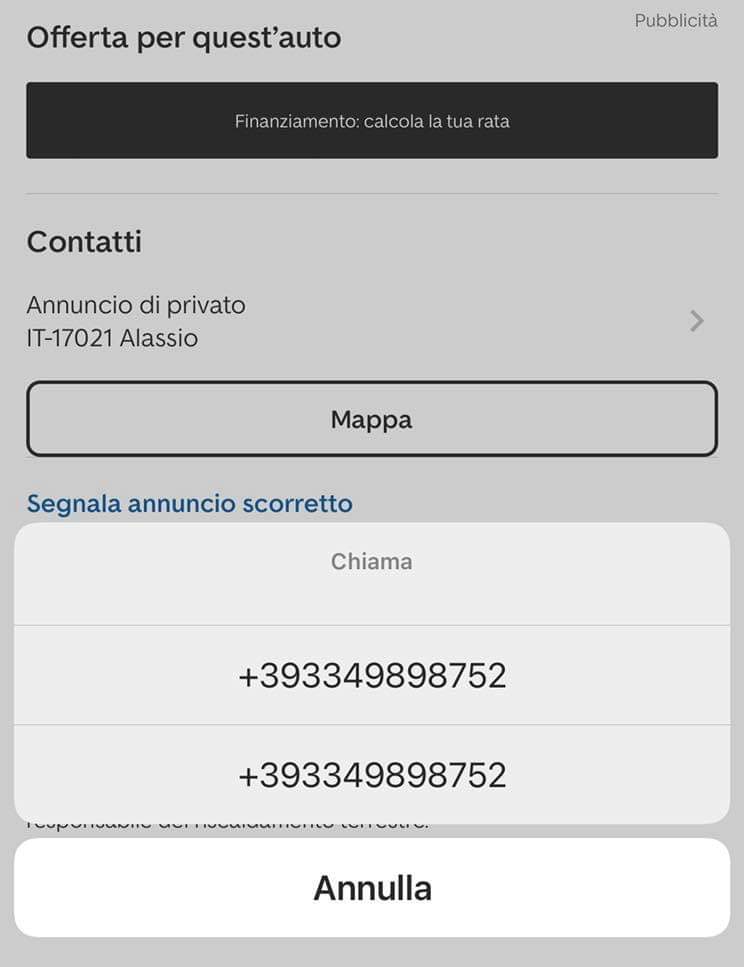Dial the number just above Annulla
Image resolution: width=744 pixels, height=967 pixels.
[372, 775]
